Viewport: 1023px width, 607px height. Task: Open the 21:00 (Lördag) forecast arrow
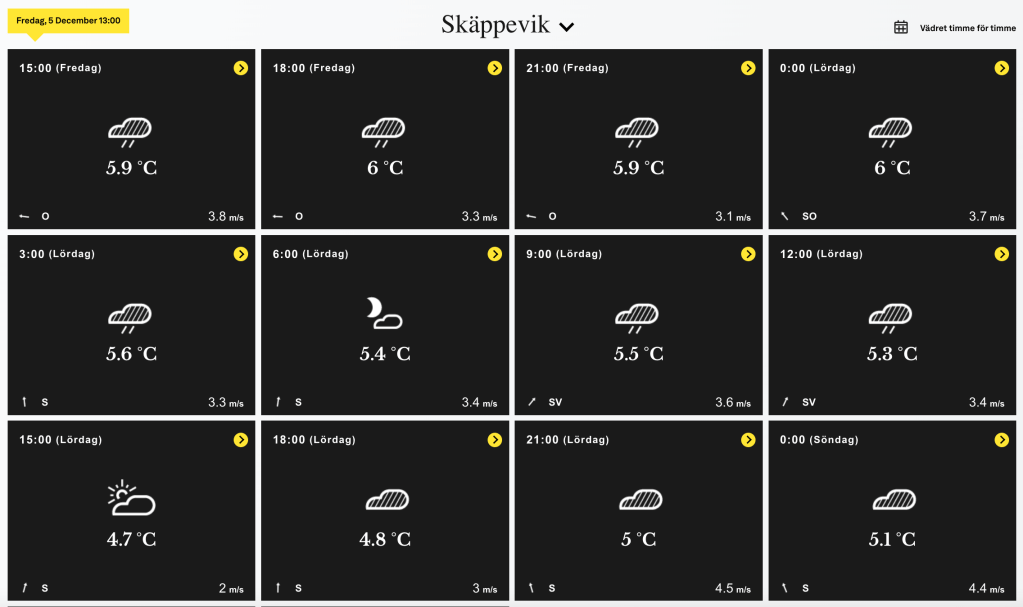point(748,440)
